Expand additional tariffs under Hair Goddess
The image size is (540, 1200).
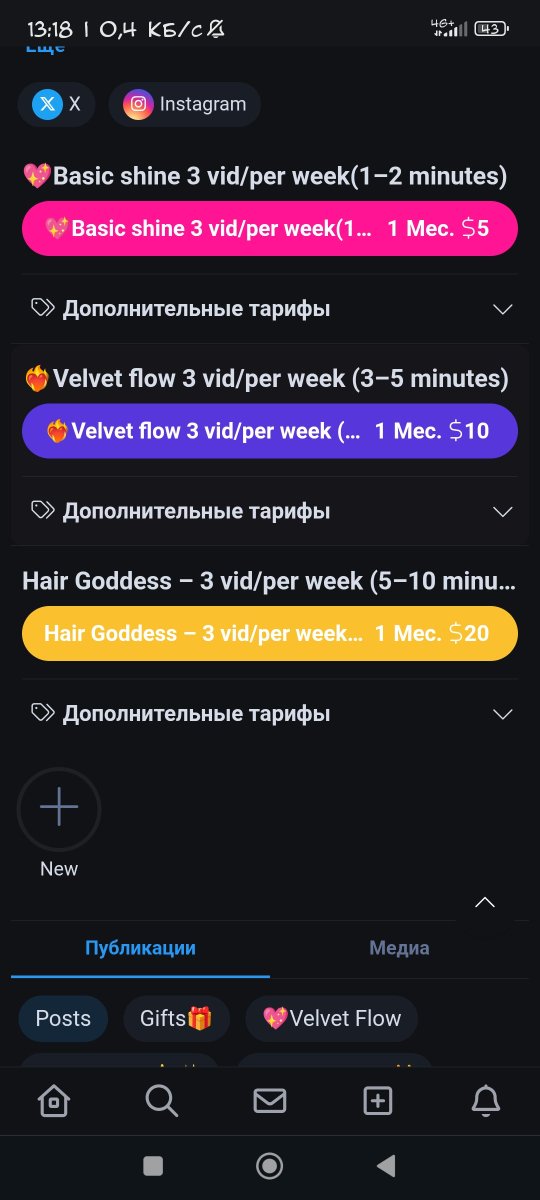point(270,714)
